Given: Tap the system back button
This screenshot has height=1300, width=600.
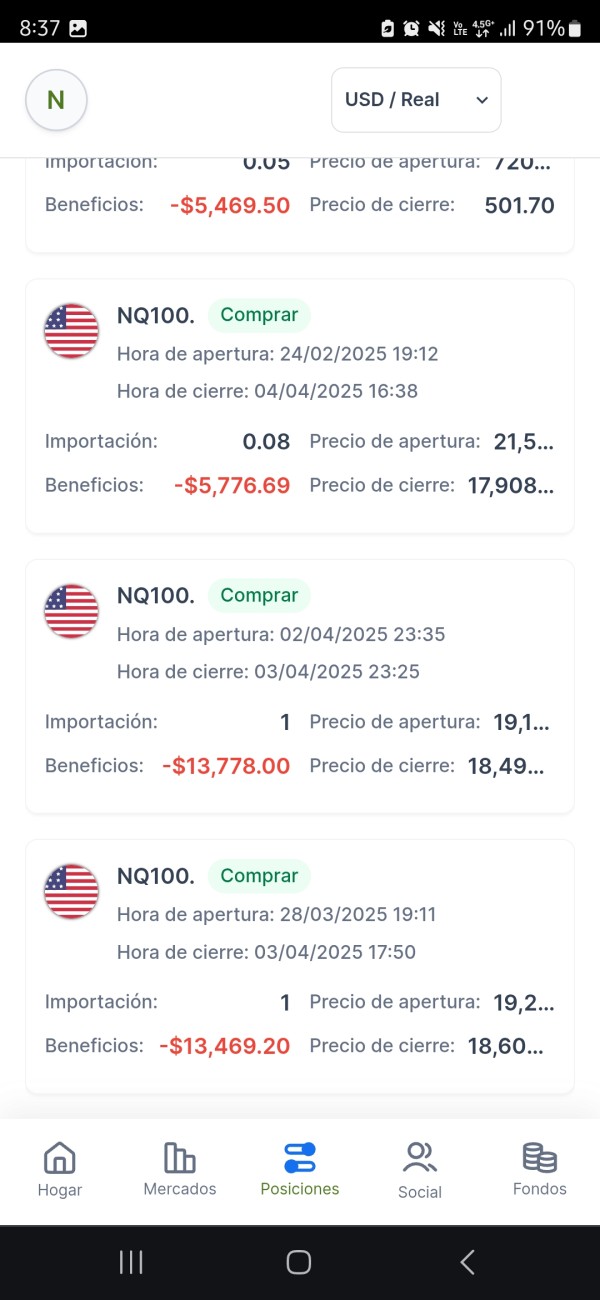Looking at the screenshot, I should pyautogui.click(x=467, y=1262).
